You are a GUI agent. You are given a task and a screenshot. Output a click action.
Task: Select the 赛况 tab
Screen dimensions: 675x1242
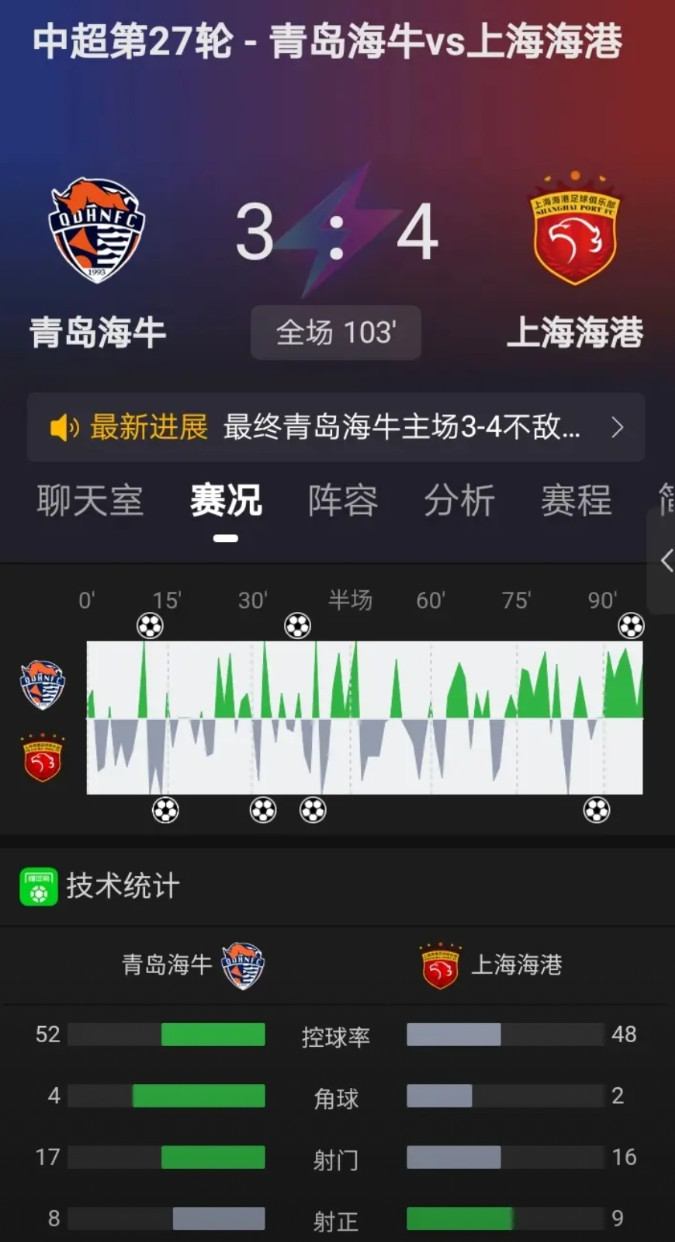pos(226,500)
